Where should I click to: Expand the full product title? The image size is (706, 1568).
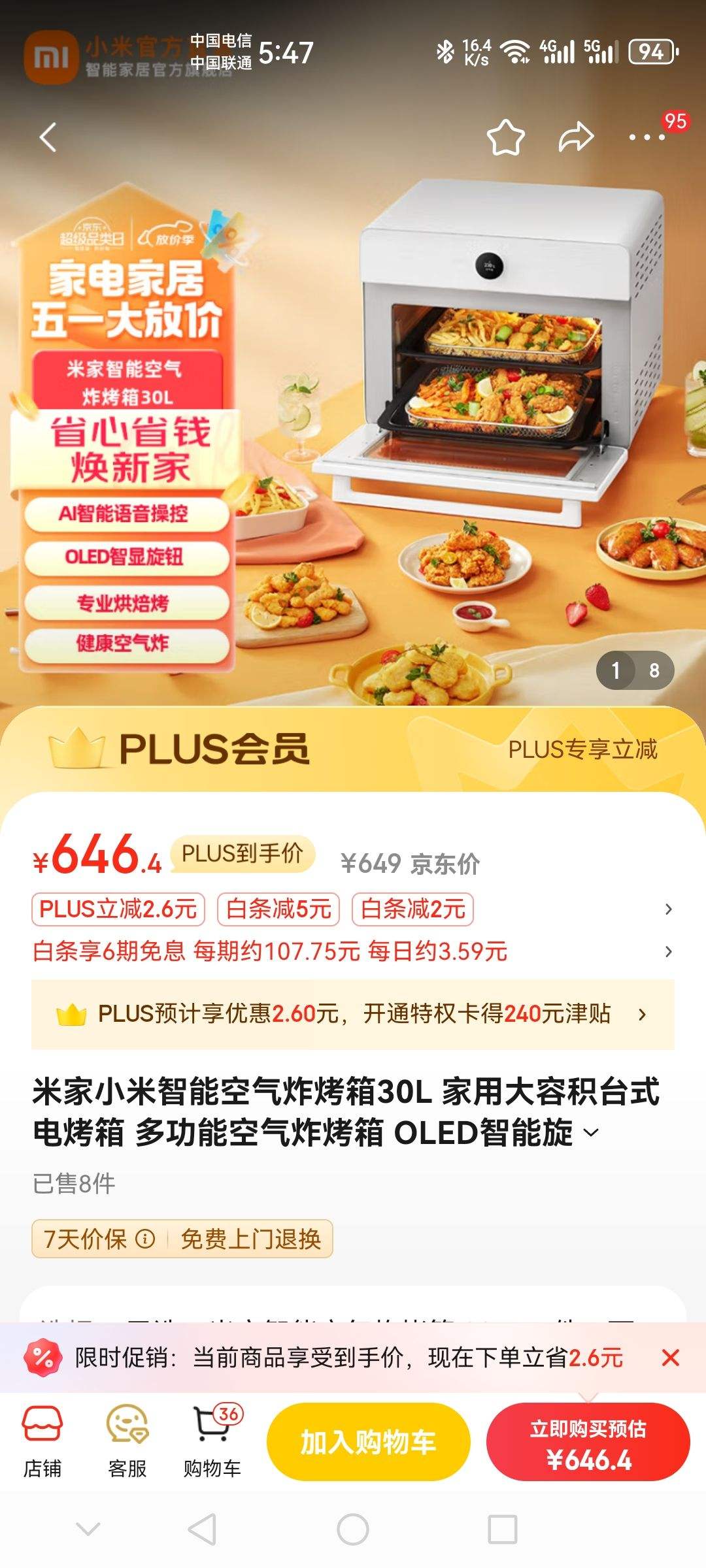coord(591,1132)
